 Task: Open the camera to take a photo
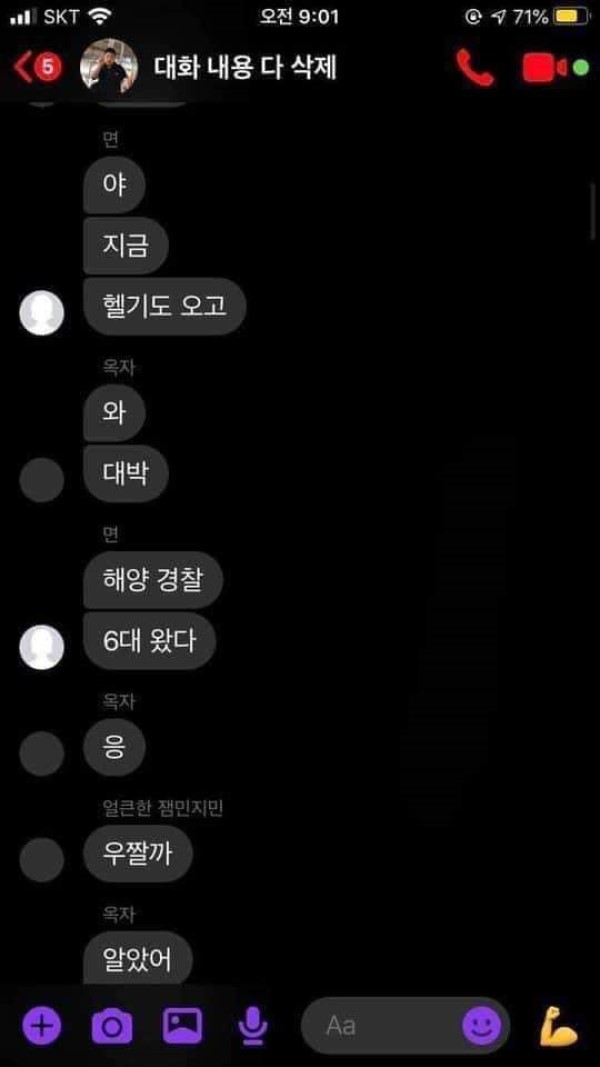pos(111,1025)
